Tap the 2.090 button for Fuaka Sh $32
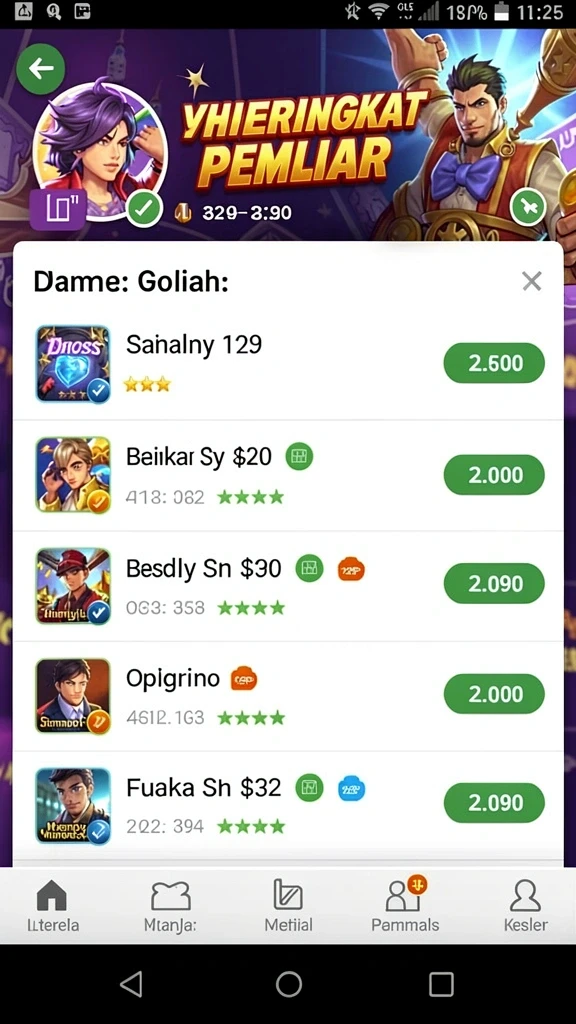Screen dimensions: 576x1024 tap(494, 803)
